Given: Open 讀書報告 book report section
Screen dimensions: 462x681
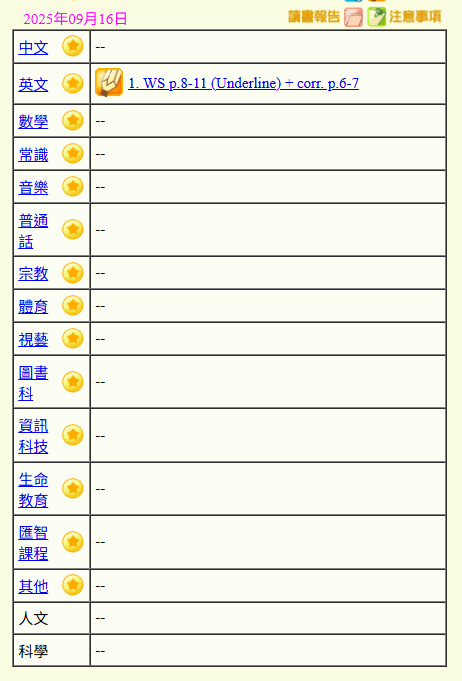Looking at the screenshot, I should pyautogui.click(x=325, y=17).
